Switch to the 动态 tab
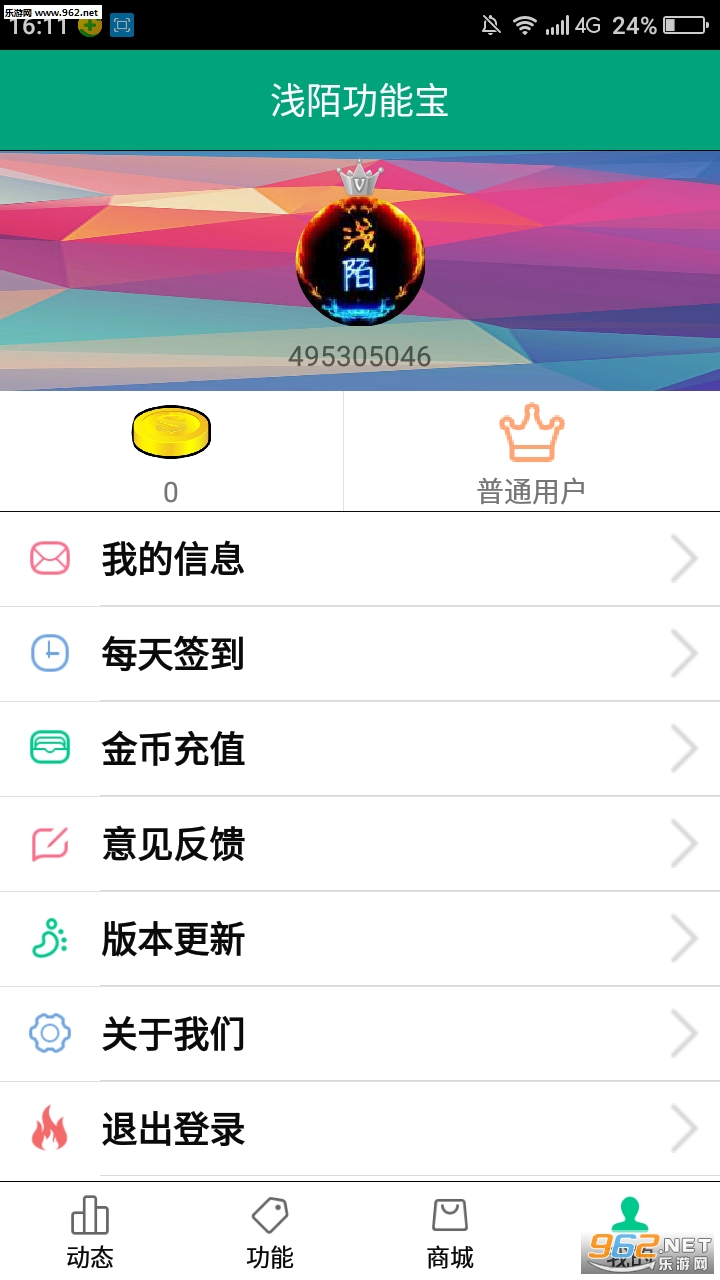Screen dimensions: 720x1280 click(x=90, y=1232)
